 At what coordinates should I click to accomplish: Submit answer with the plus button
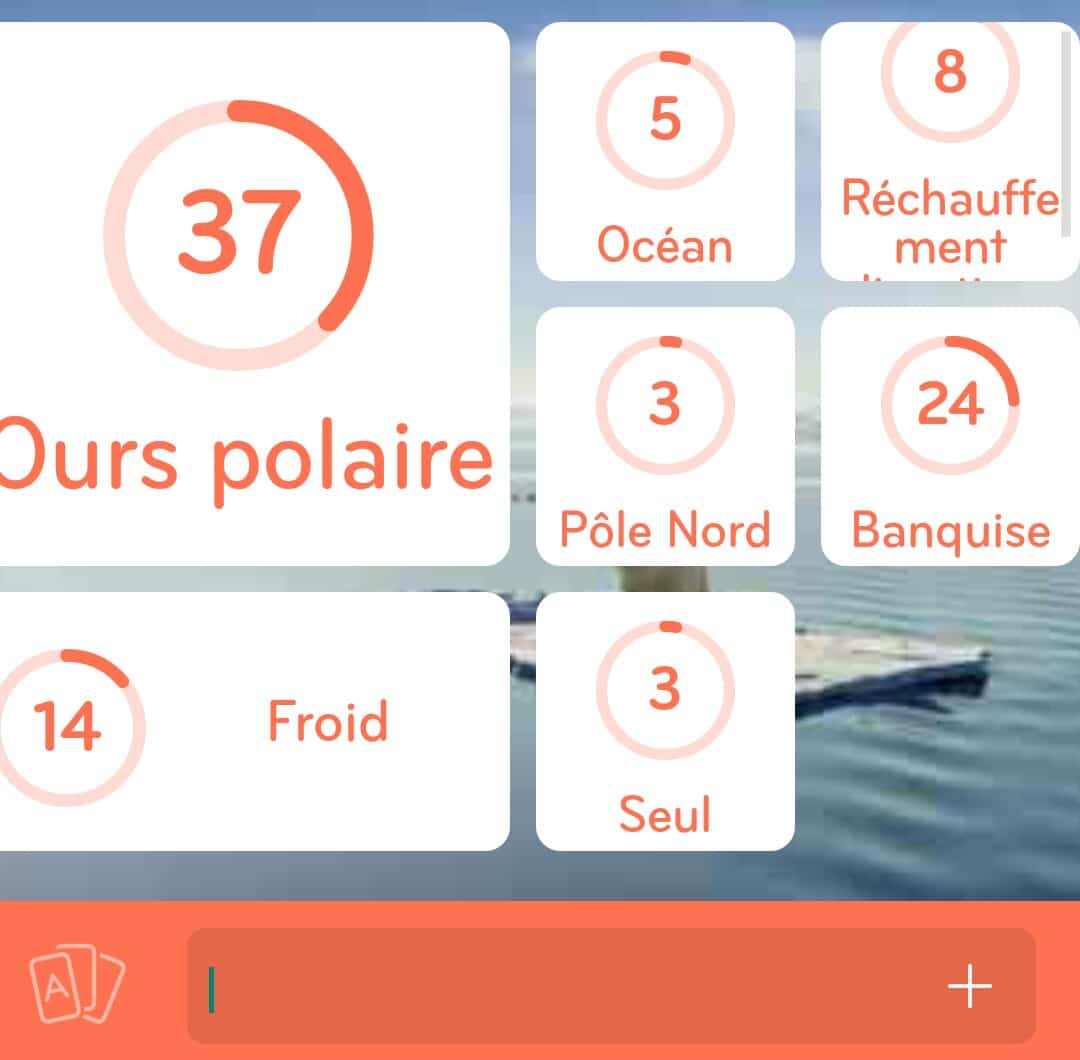(969, 987)
